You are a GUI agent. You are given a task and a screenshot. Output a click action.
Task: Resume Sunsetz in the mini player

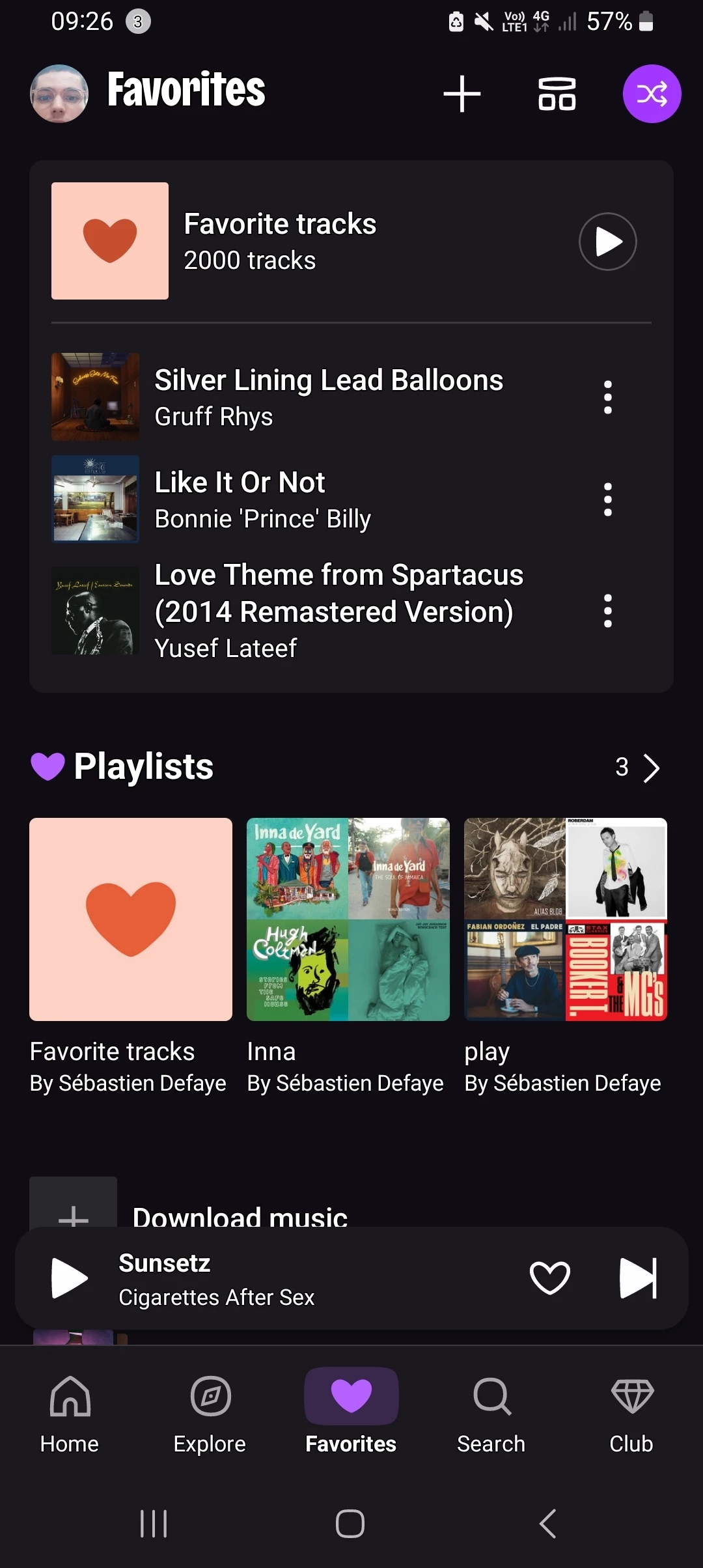(x=69, y=1278)
